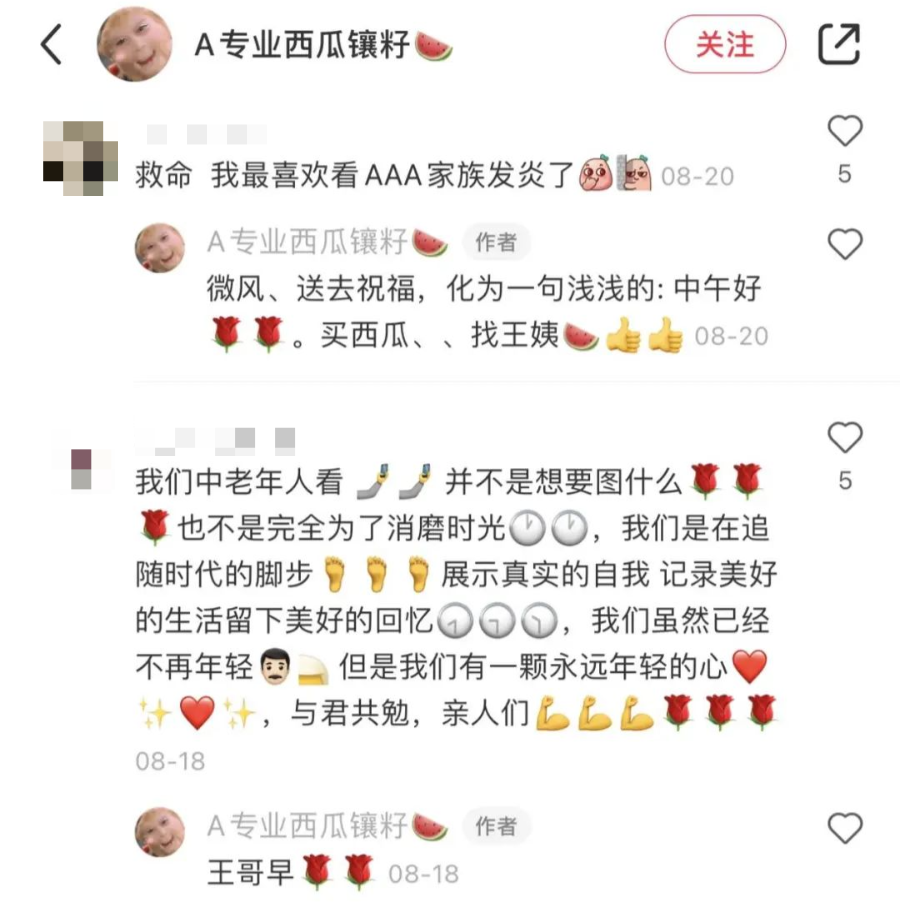Like the author's reply 王哥早
The height and width of the screenshot is (902, 900).
click(845, 827)
